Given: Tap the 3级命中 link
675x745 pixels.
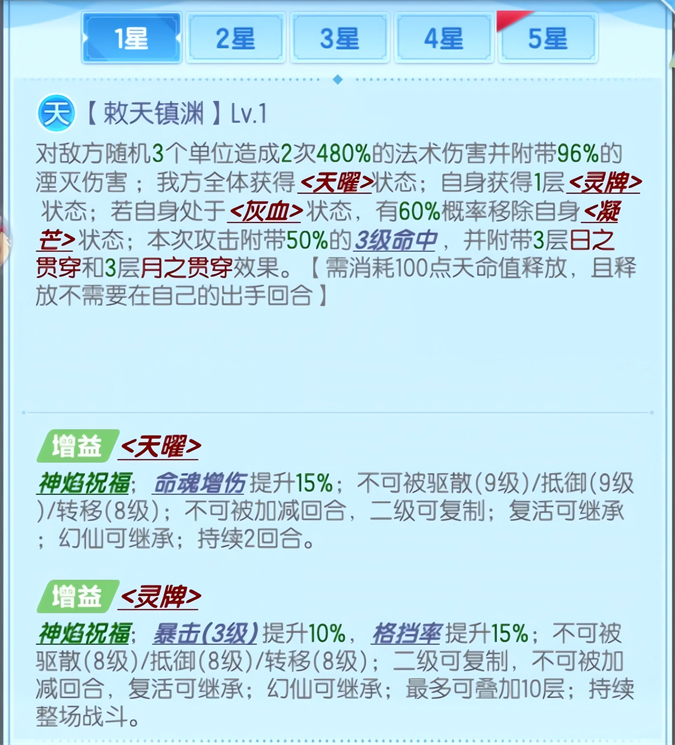Looking at the screenshot, I should [x=398, y=241].
